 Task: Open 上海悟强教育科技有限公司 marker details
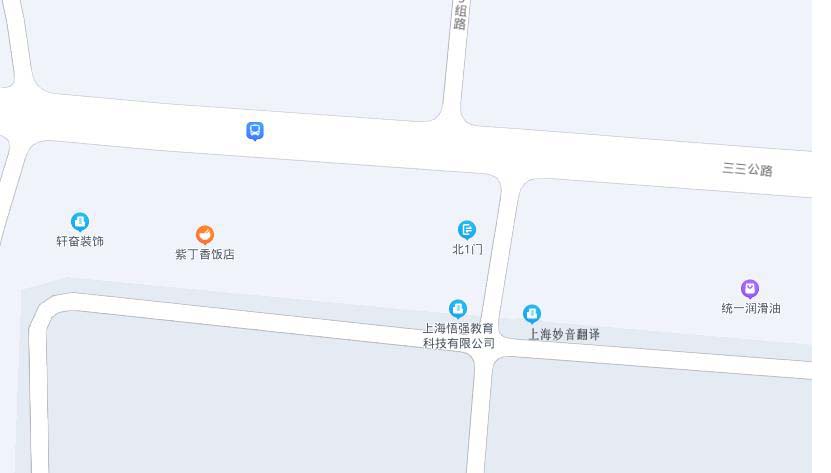tap(458, 308)
